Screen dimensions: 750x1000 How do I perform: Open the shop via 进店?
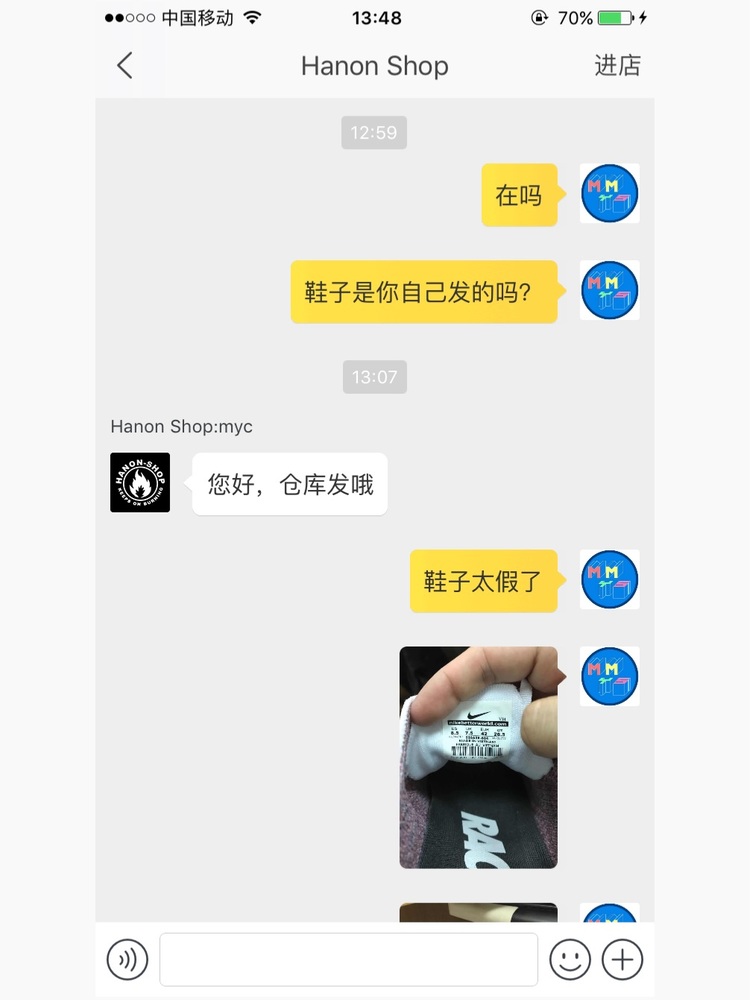coord(617,66)
